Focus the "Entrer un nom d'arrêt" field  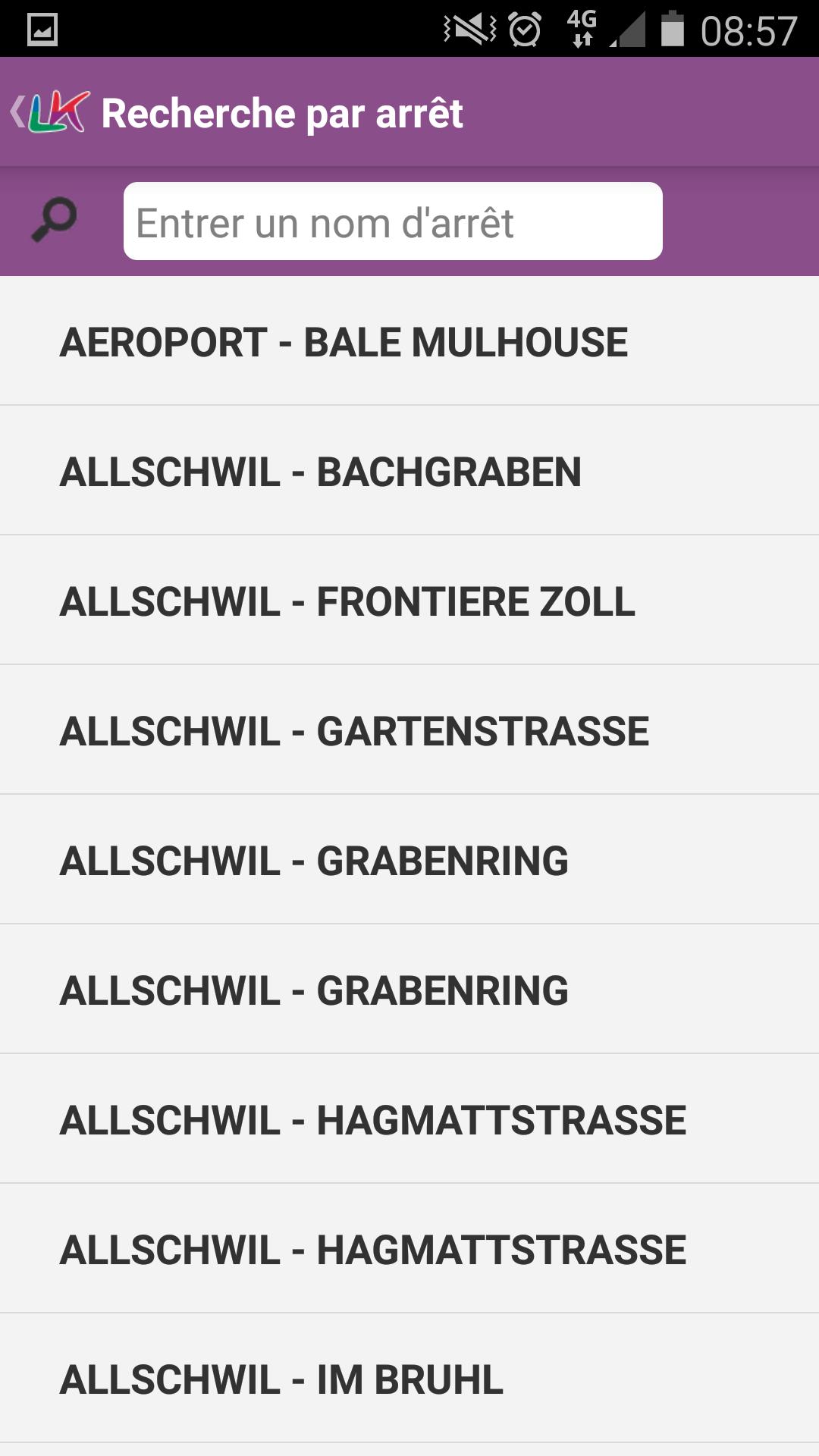393,221
